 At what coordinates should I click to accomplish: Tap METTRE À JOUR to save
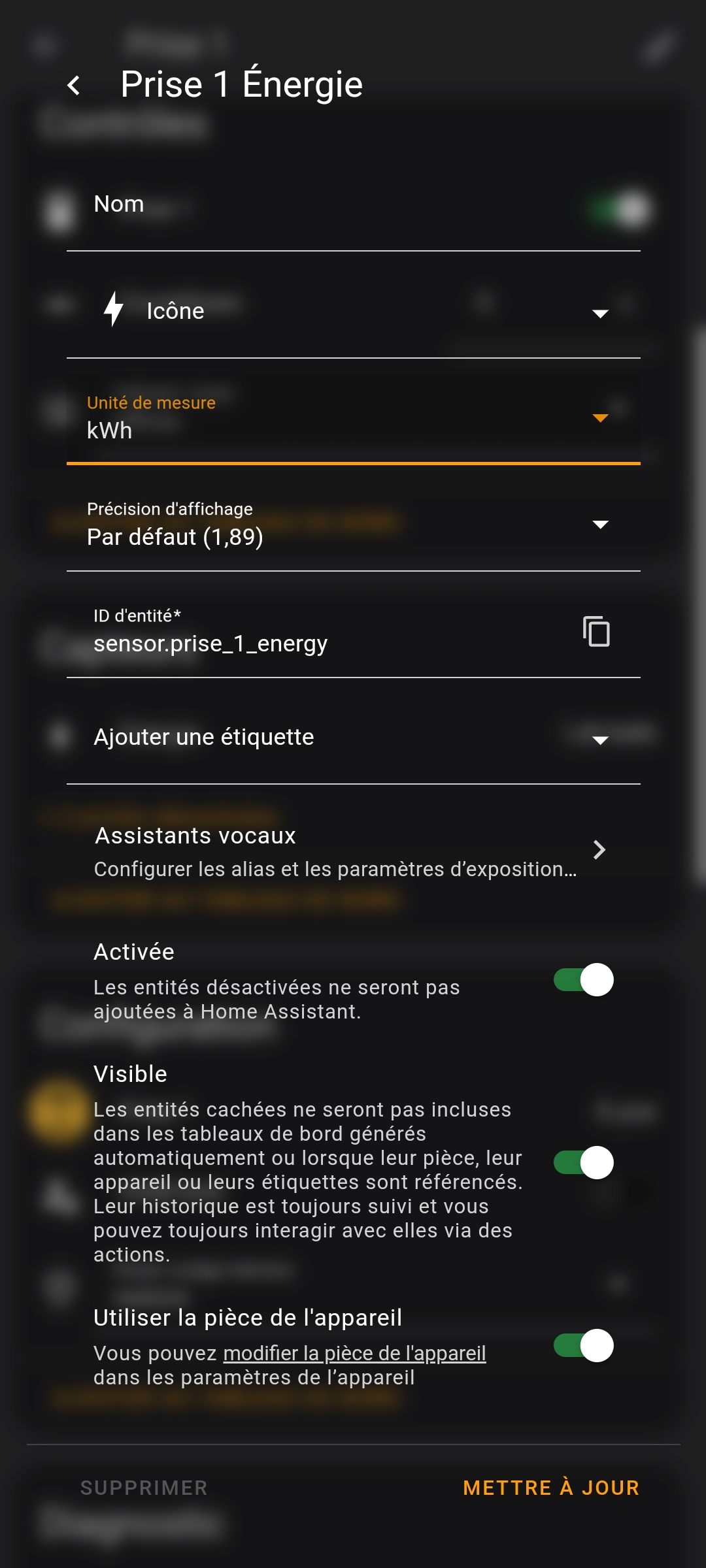(x=551, y=1488)
